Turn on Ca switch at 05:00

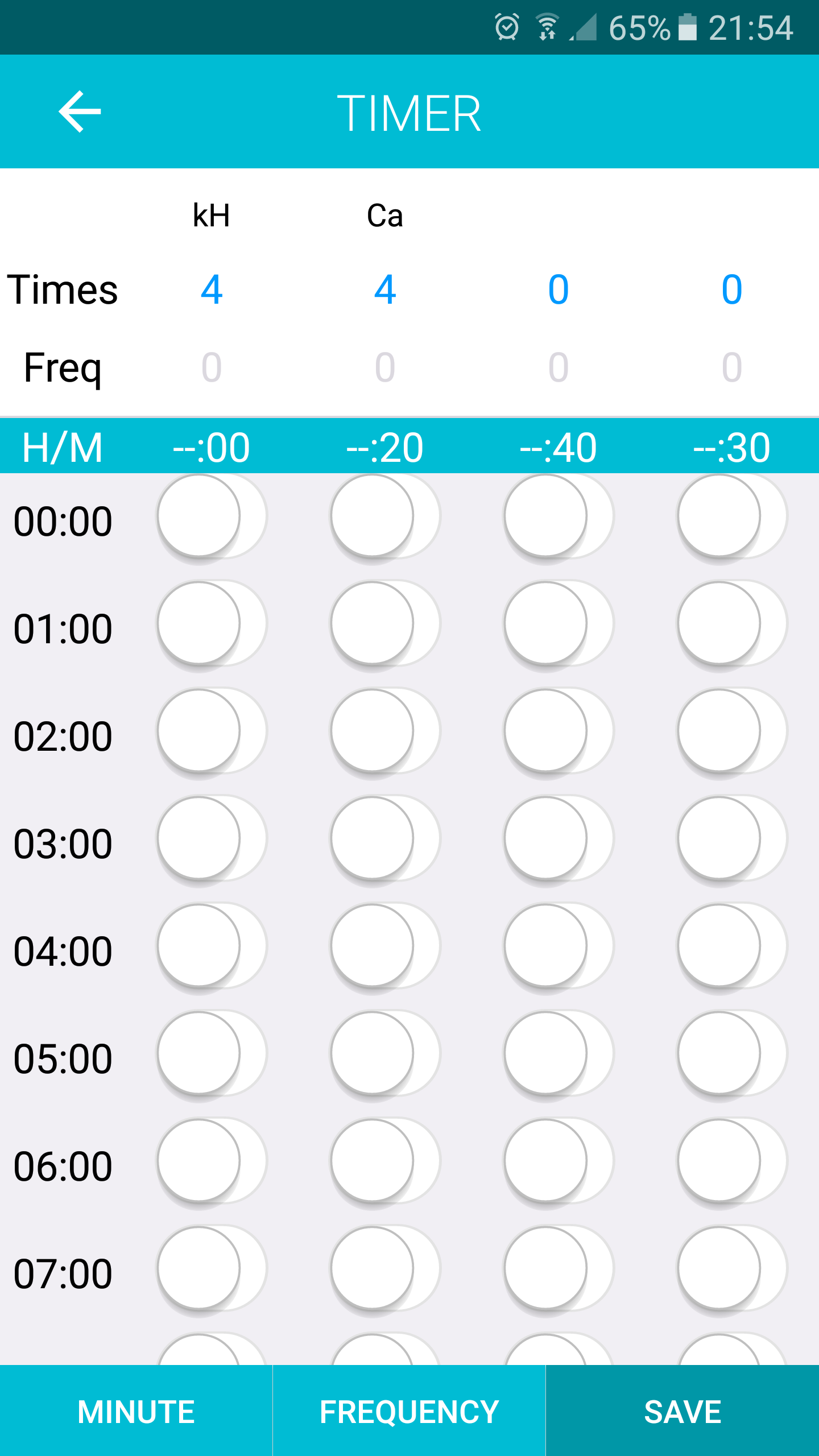pos(385,1054)
